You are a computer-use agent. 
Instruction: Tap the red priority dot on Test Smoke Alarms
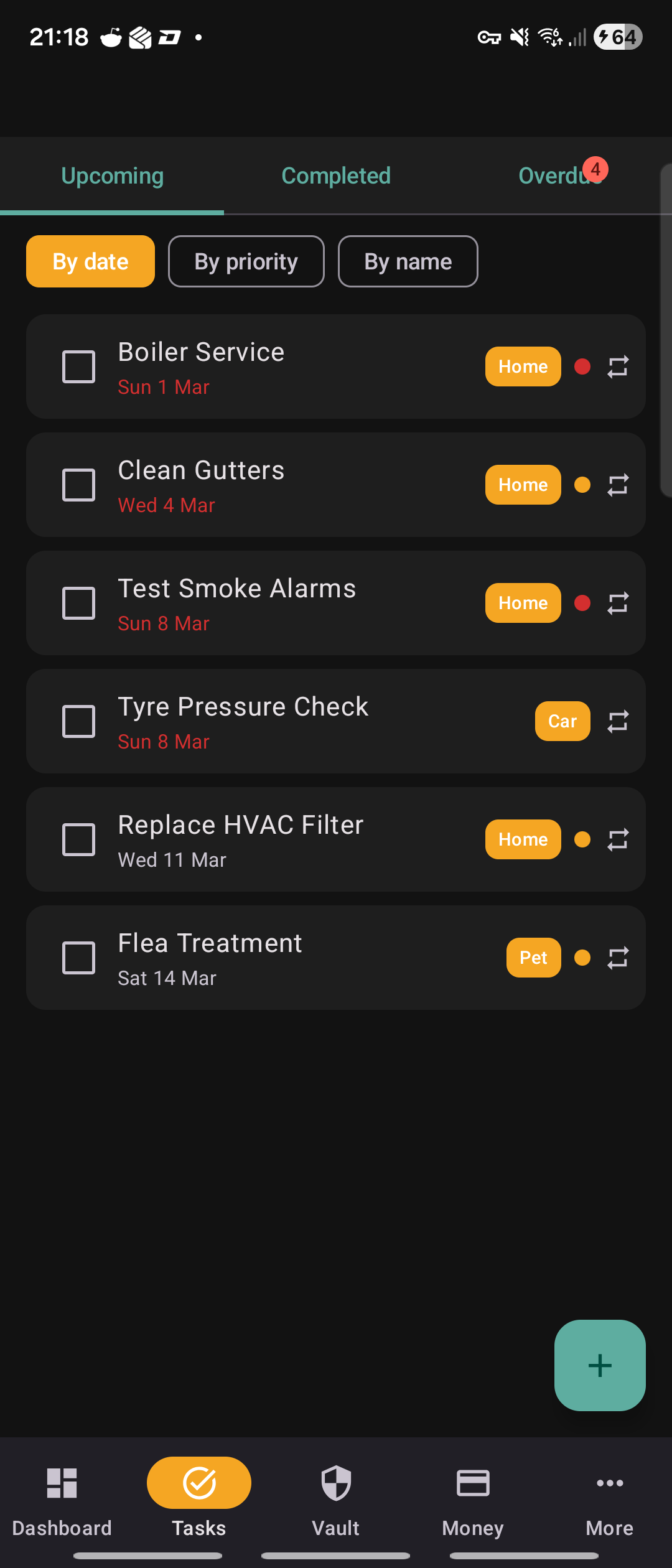pos(582,602)
